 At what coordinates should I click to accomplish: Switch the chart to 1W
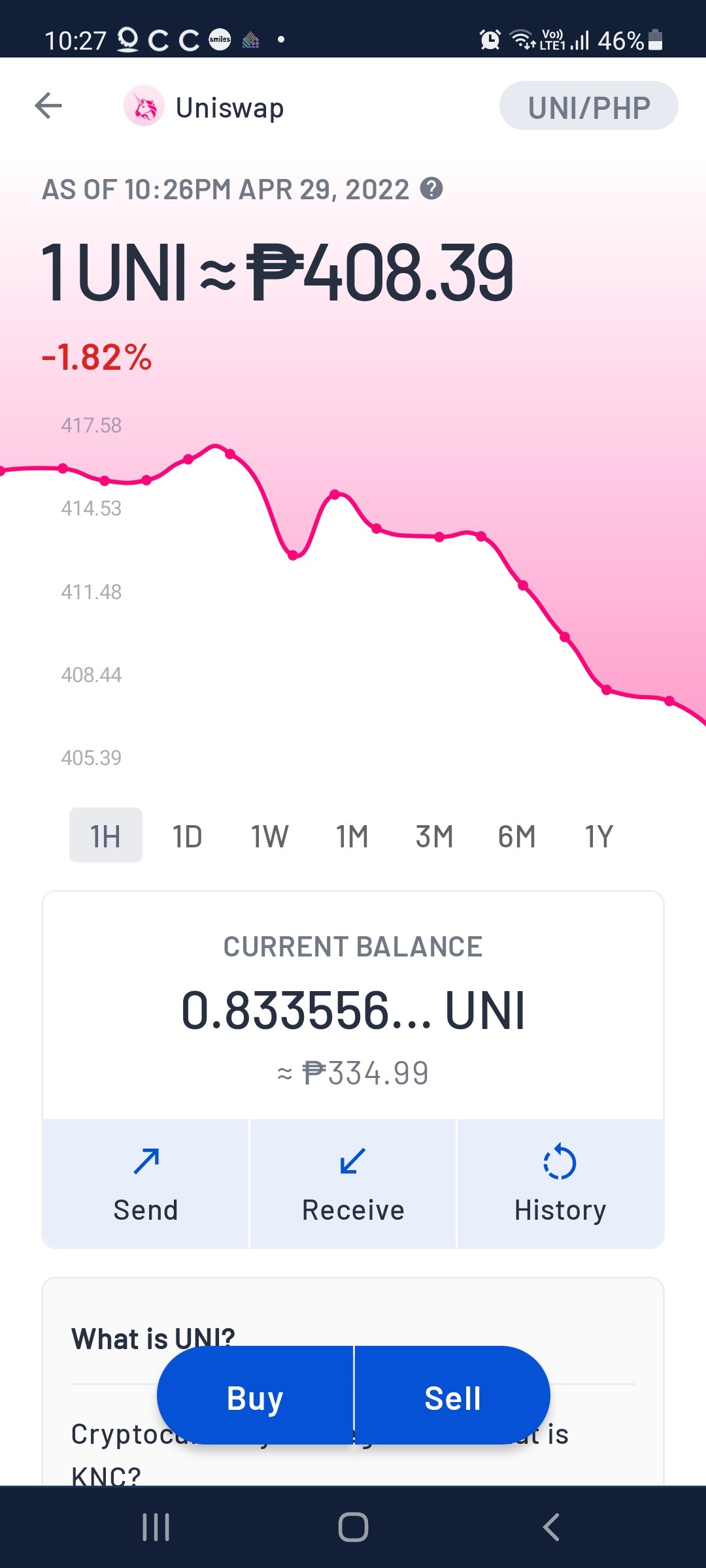pos(270,835)
